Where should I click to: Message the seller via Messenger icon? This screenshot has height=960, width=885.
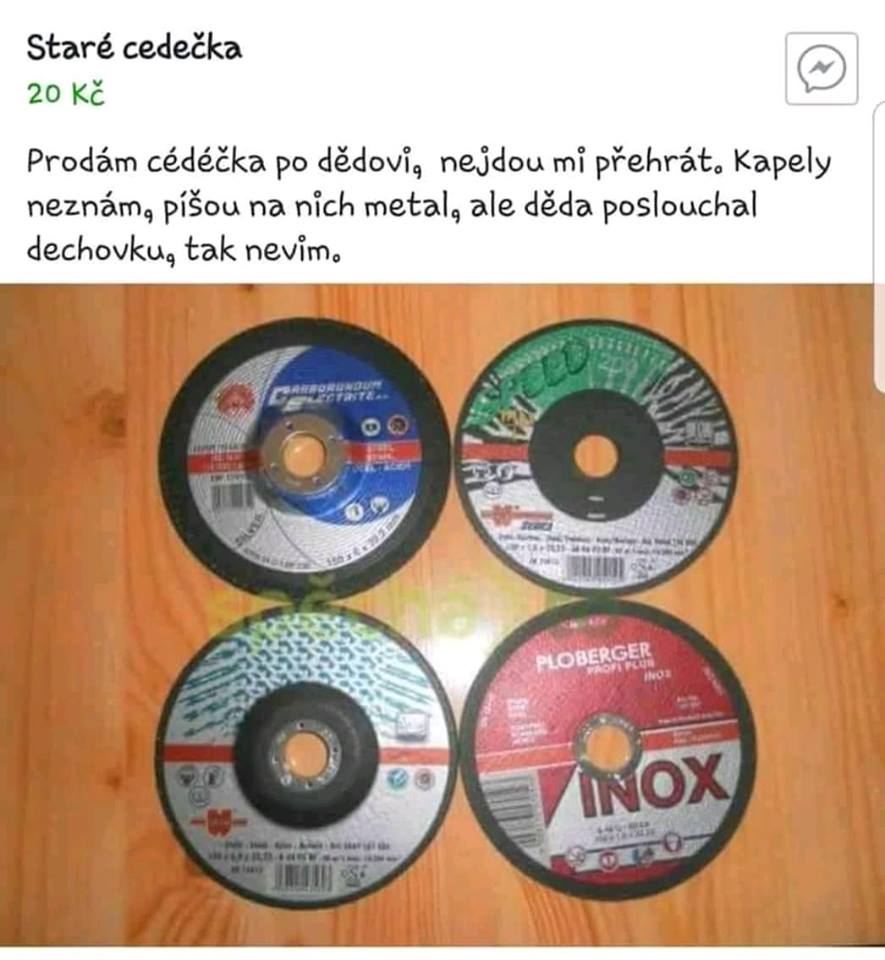point(821,69)
